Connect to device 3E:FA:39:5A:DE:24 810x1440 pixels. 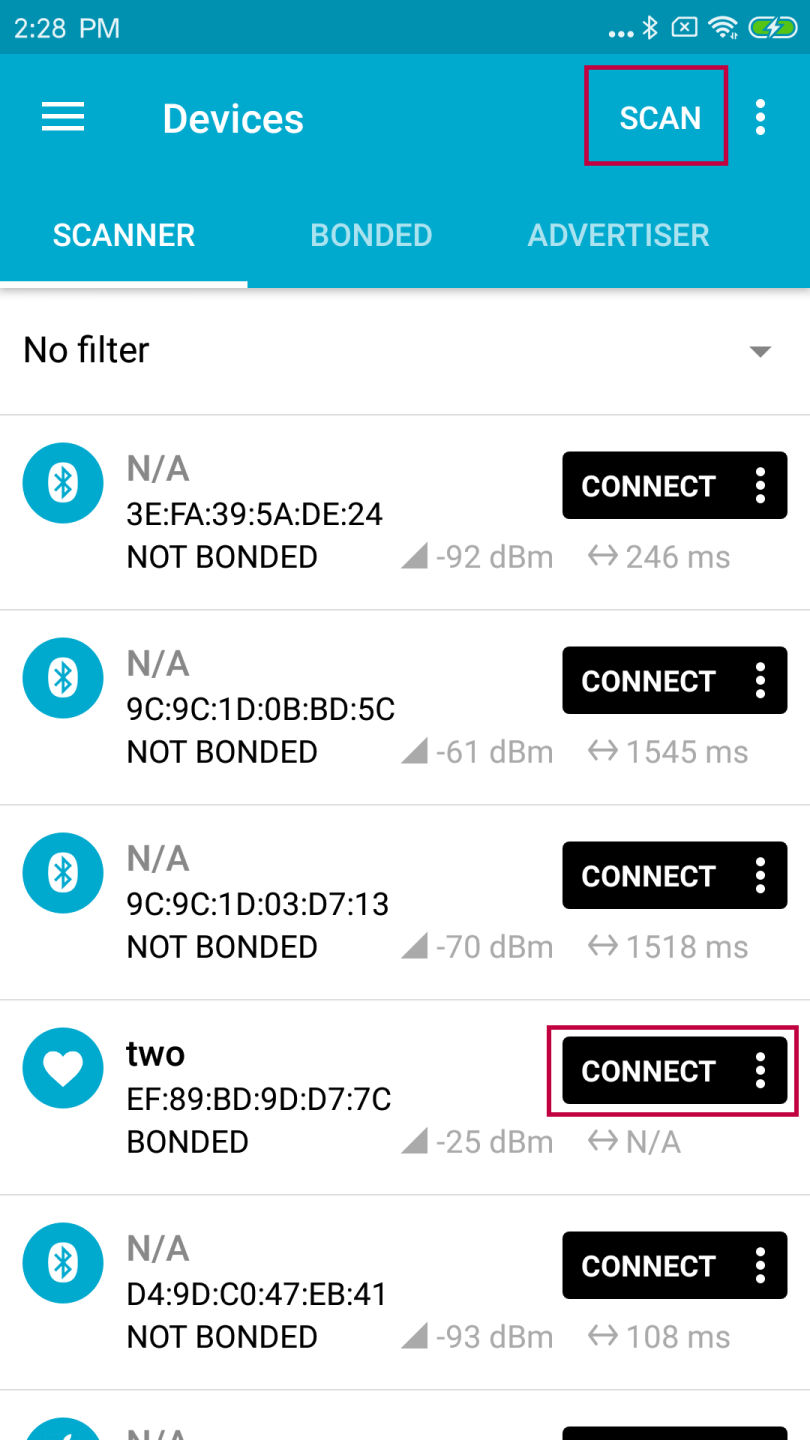click(x=648, y=486)
